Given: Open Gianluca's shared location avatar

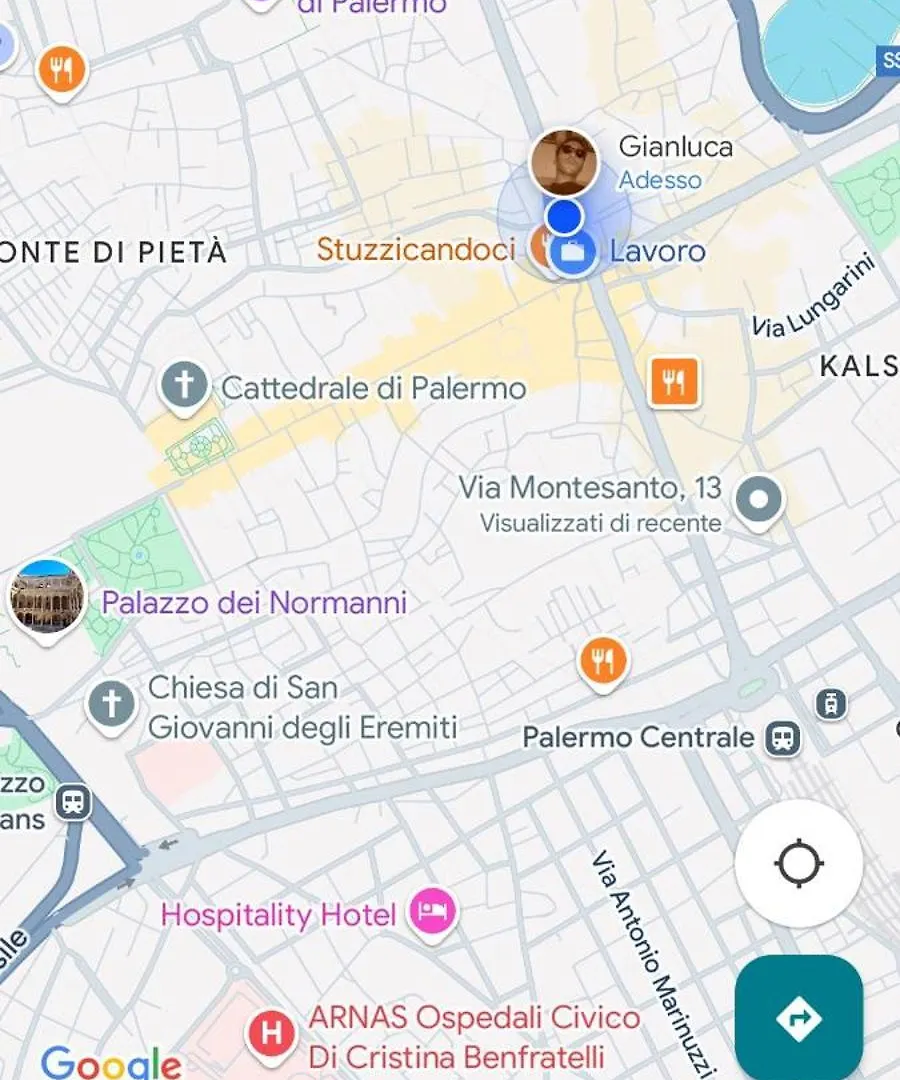Looking at the screenshot, I should click(564, 162).
